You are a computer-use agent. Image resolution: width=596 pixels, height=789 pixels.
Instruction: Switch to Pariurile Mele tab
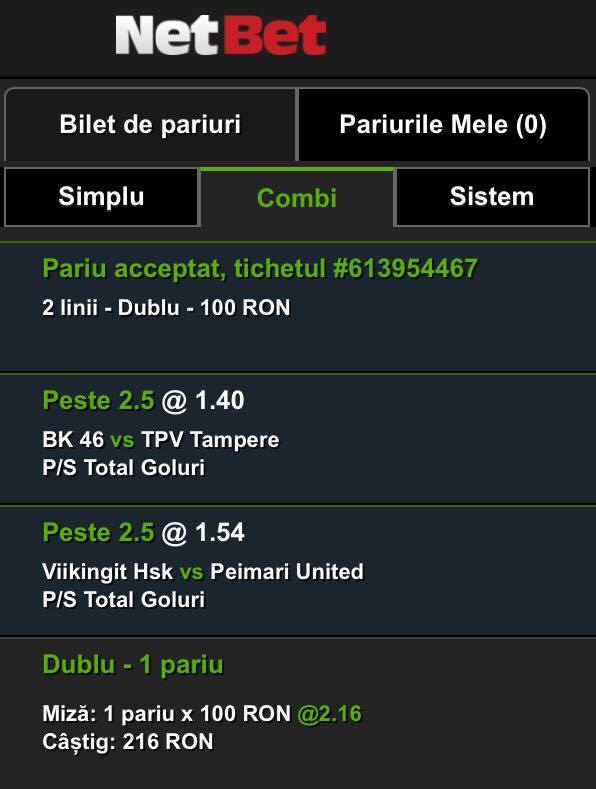tap(443, 124)
